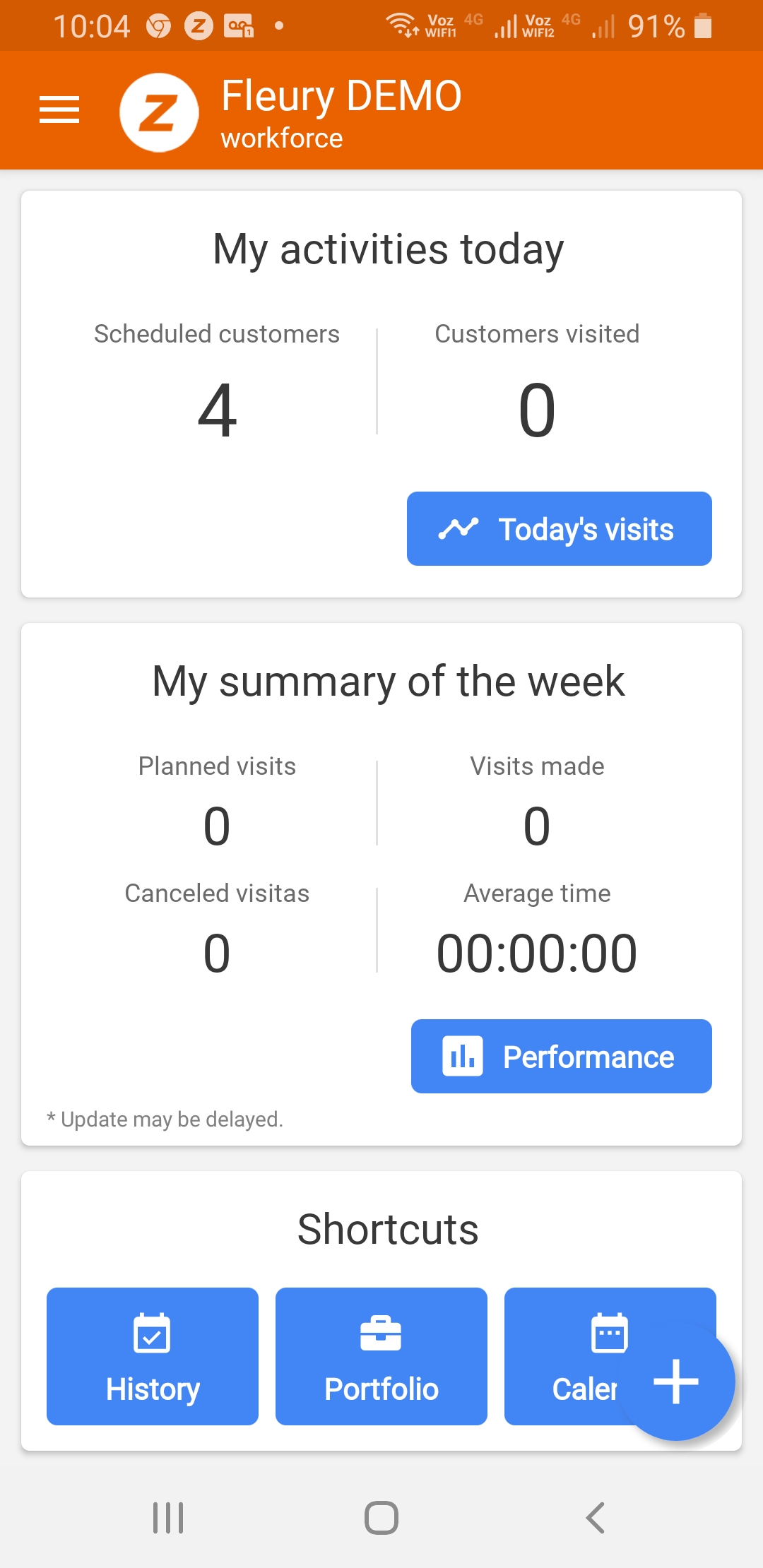Open the History shortcut
763x1568 pixels.
point(153,1356)
